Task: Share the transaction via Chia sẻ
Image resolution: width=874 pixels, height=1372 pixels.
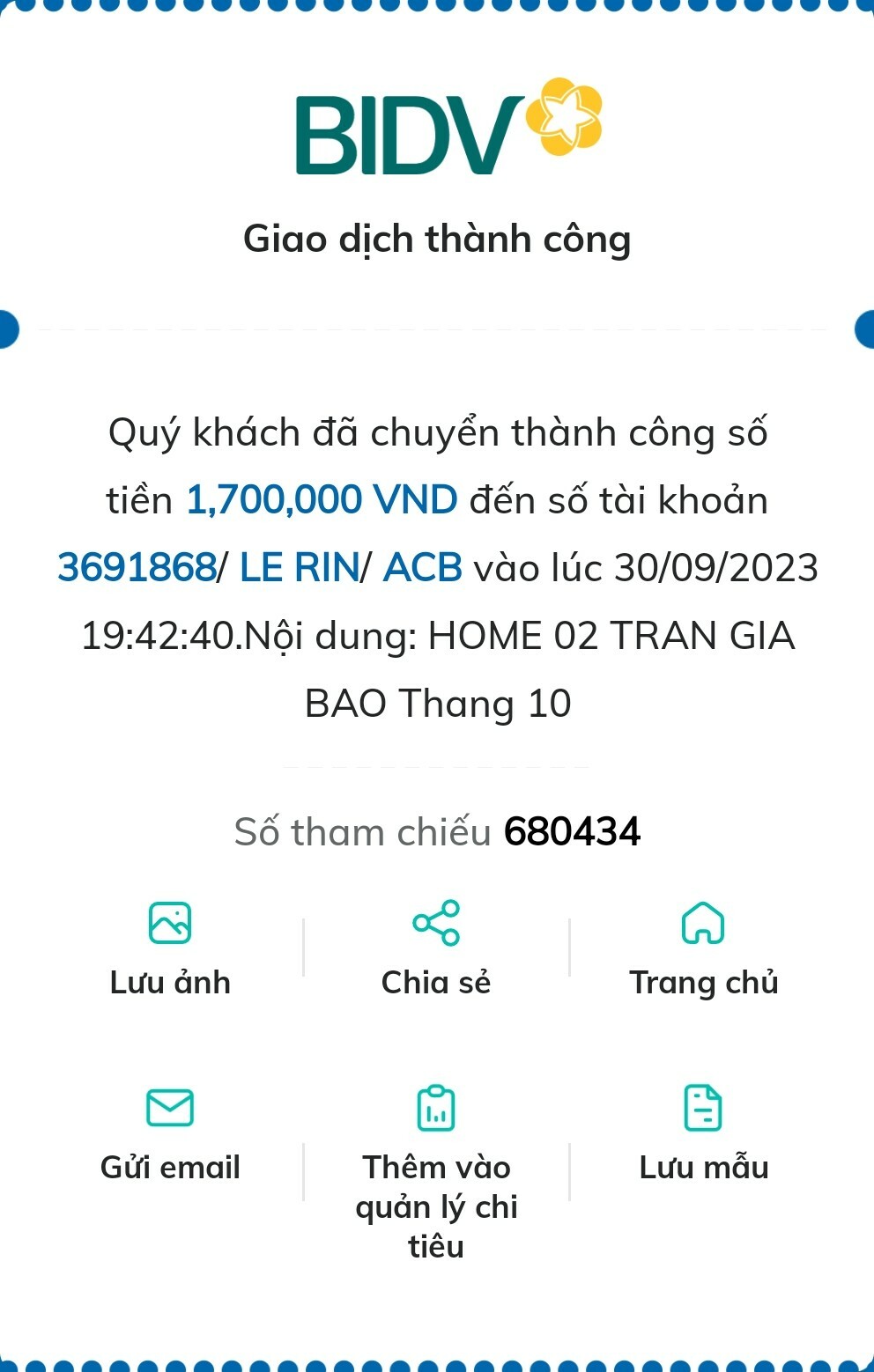Action: point(436,948)
